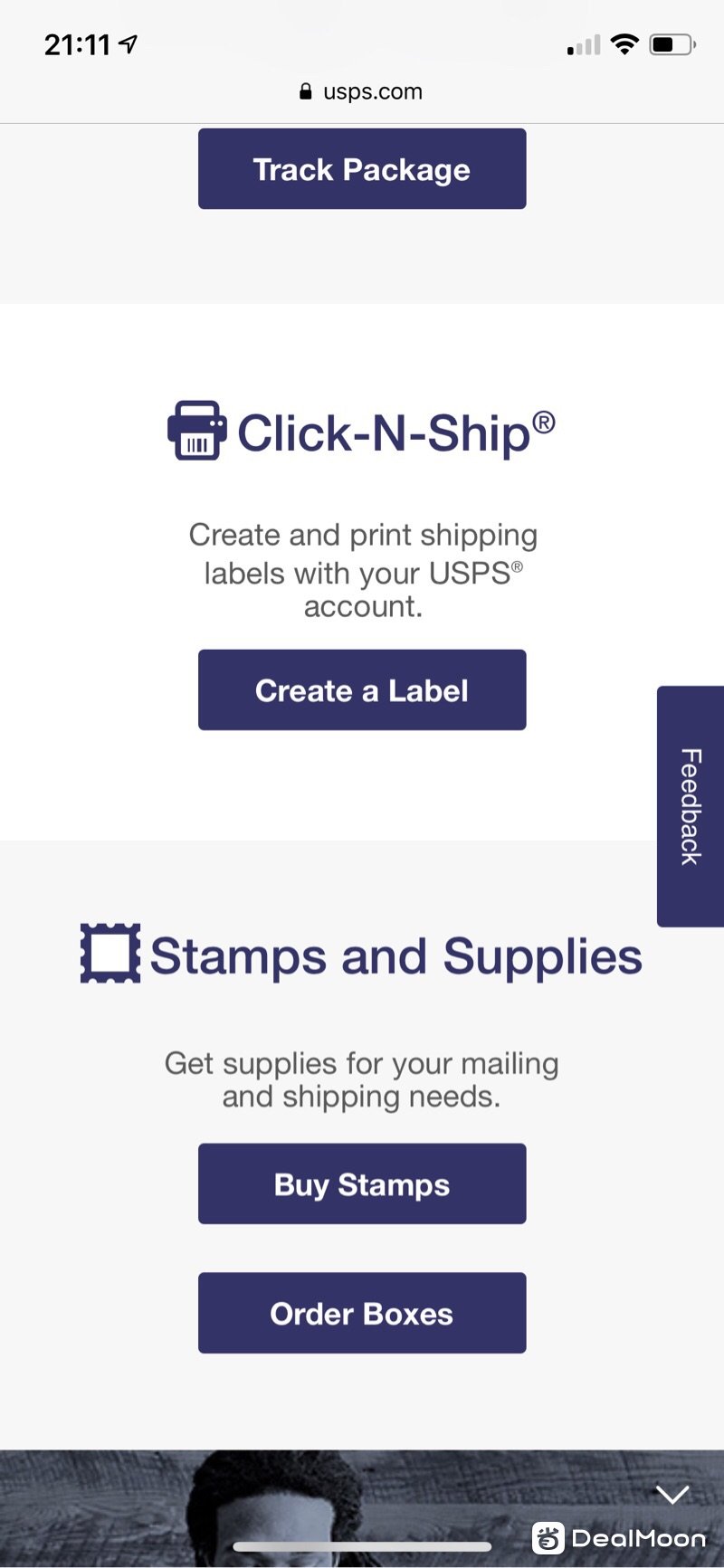The height and width of the screenshot is (1568, 724).
Task: Tap the usps.com address bar
Action: 362,91
